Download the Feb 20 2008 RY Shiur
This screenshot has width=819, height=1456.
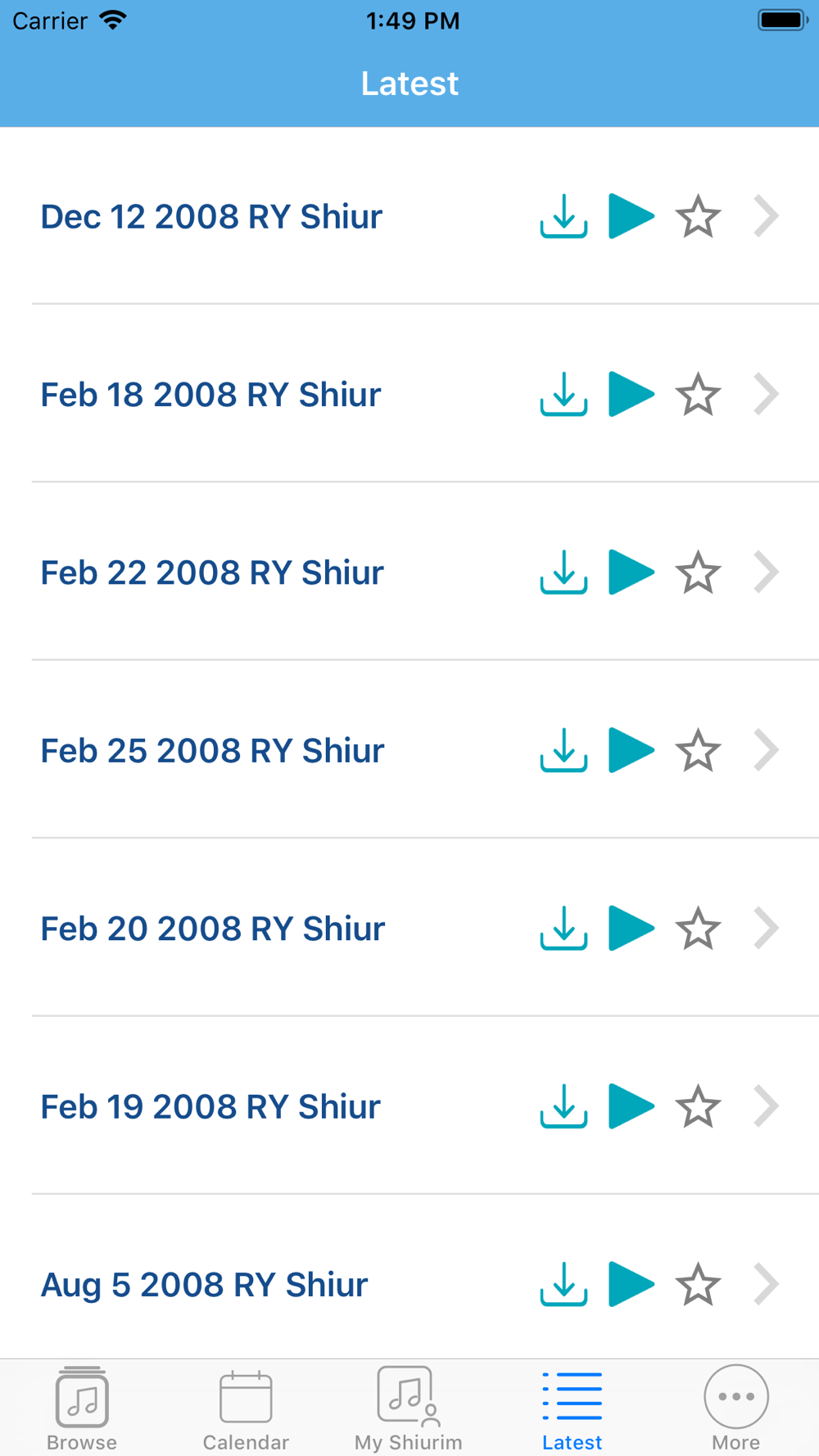click(x=563, y=928)
